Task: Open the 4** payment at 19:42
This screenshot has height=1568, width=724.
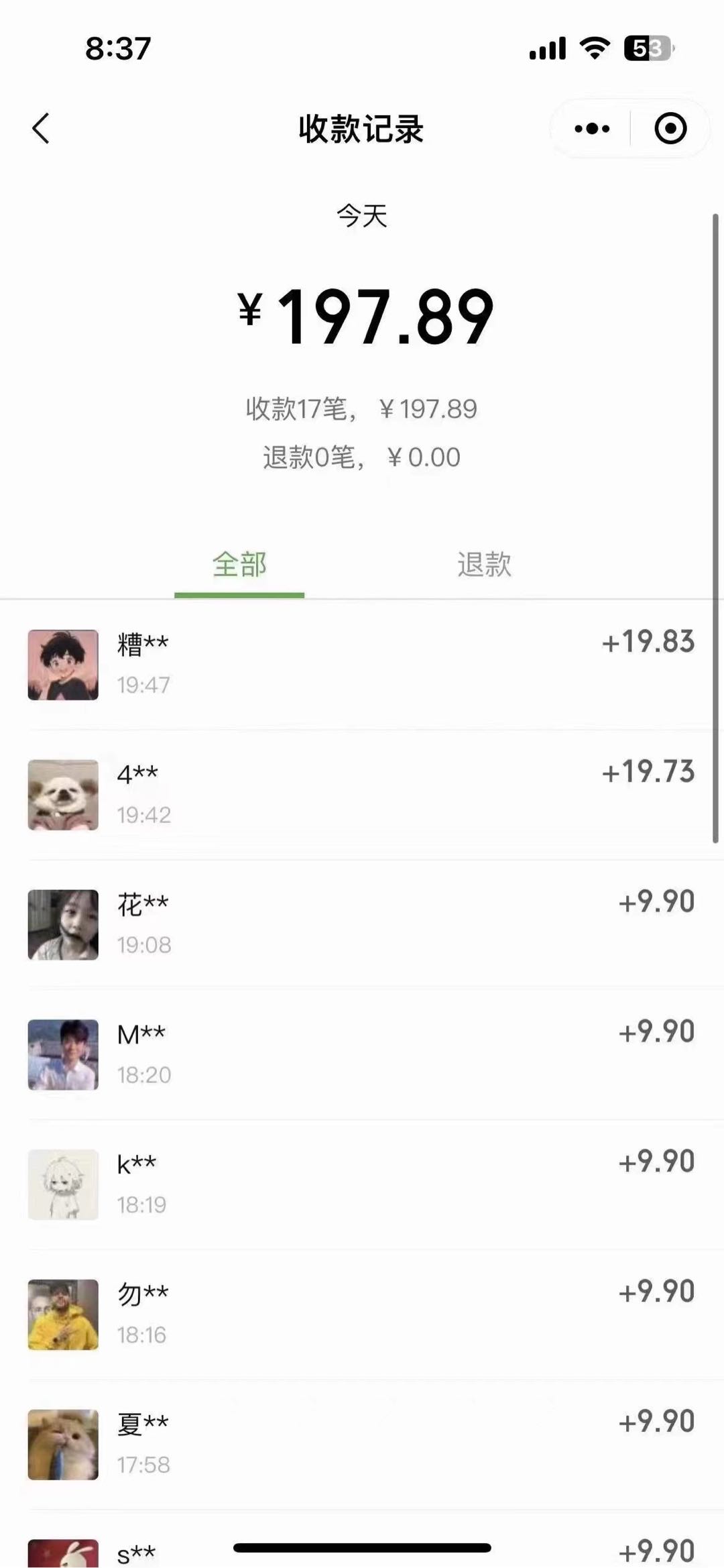Action: pyautogui.click(x=362, y=795)
